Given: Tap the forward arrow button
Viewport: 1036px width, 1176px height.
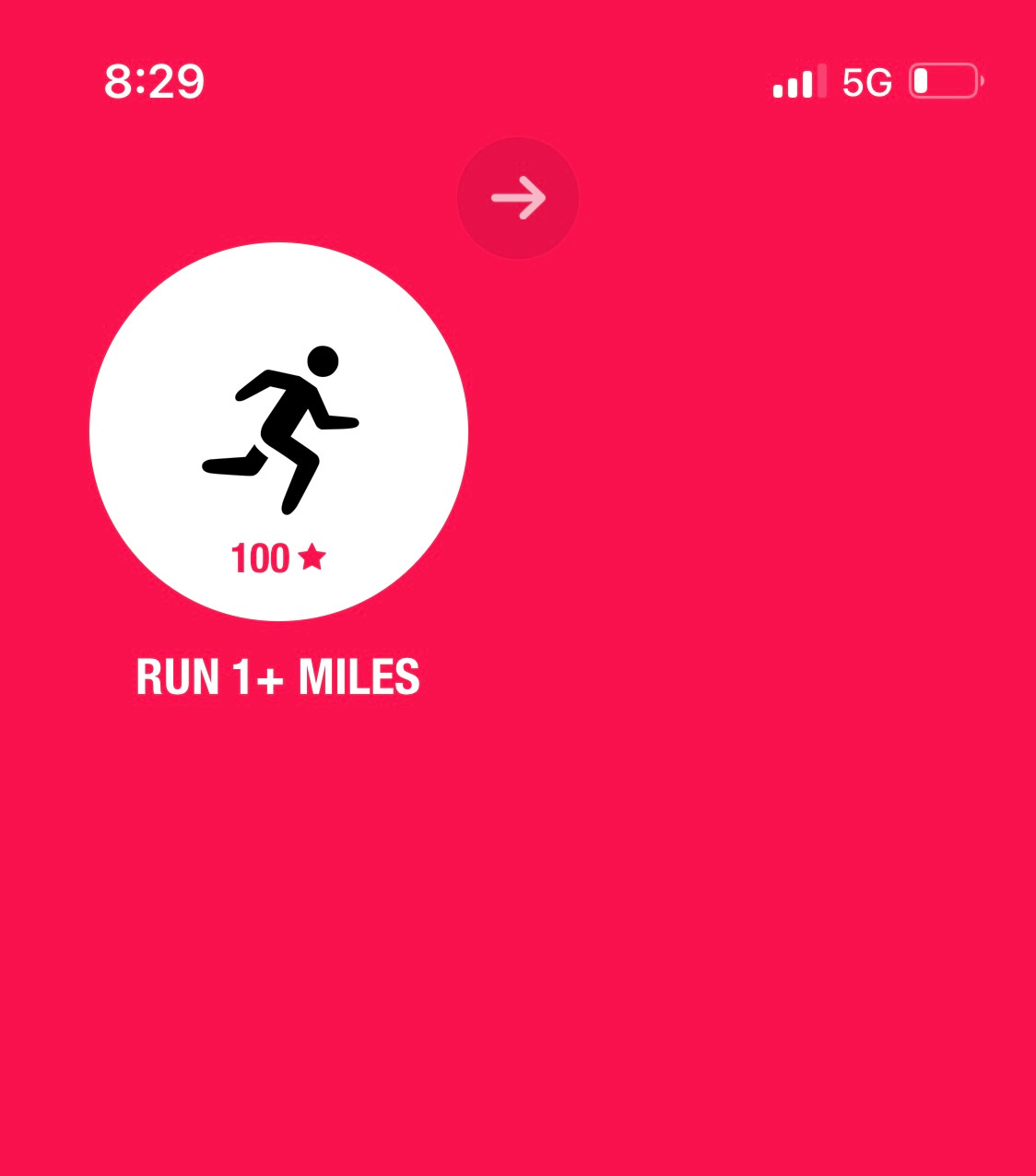Looking at the screenshot, I should [518, 198].
